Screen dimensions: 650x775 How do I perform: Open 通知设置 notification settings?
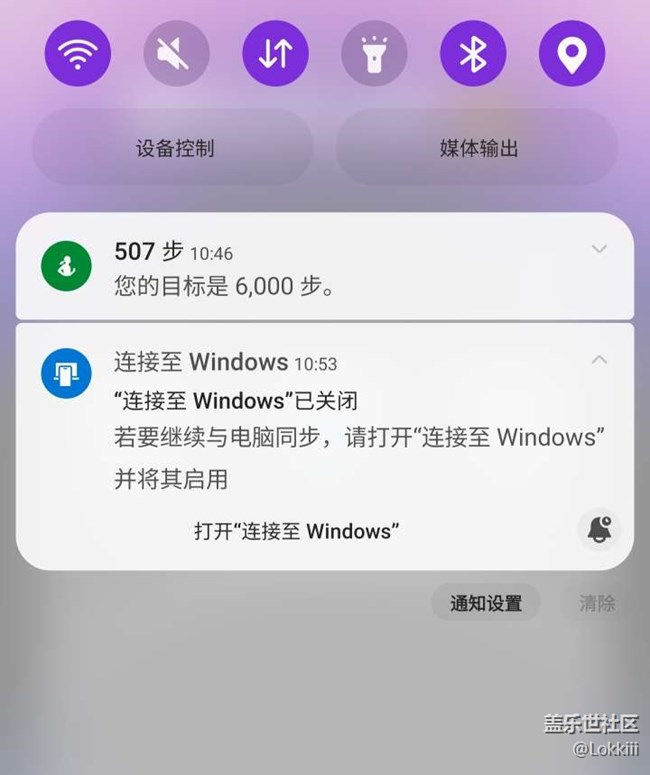pos(486,603)
